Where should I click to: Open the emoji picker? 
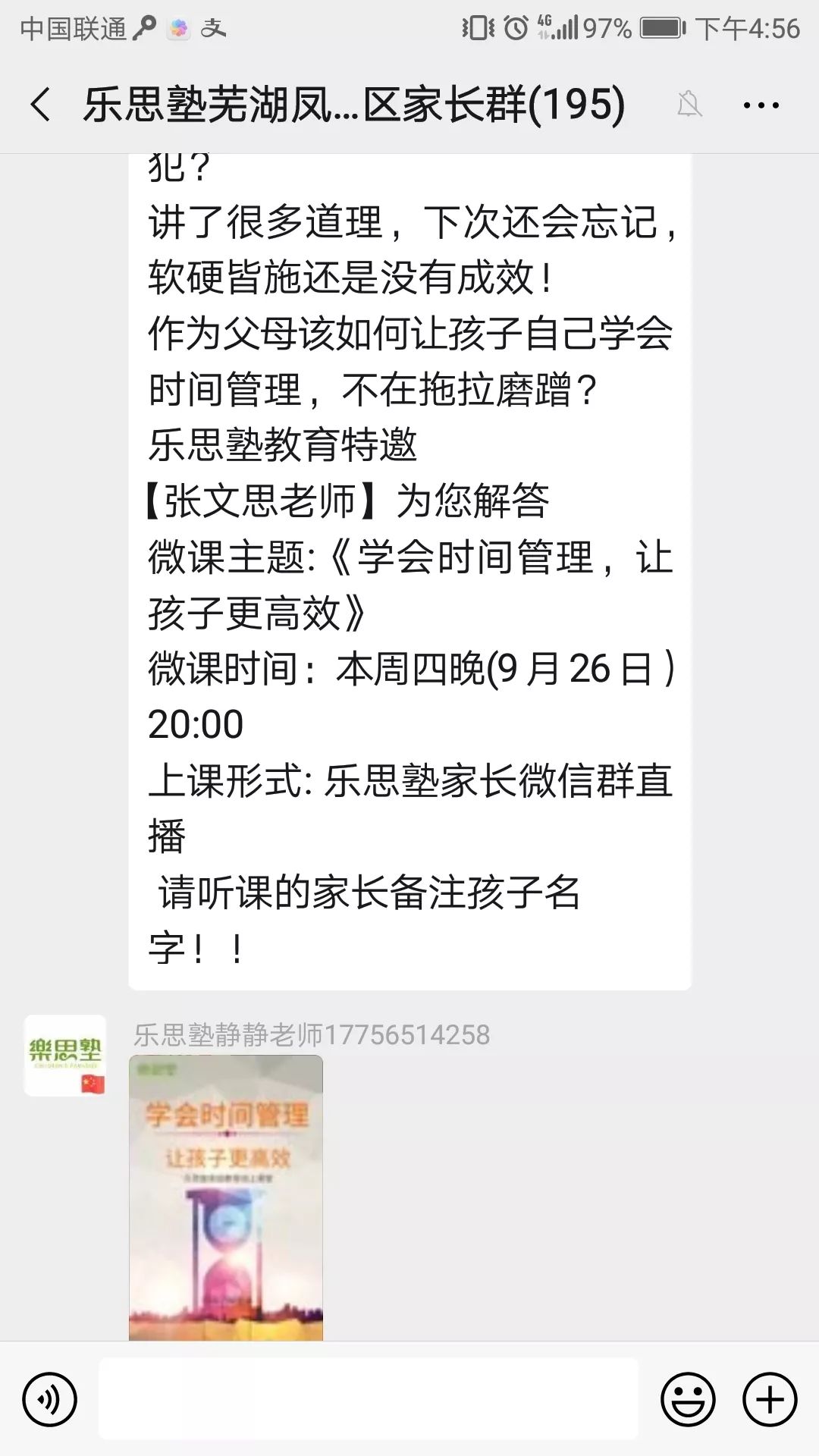(688, 1399)
